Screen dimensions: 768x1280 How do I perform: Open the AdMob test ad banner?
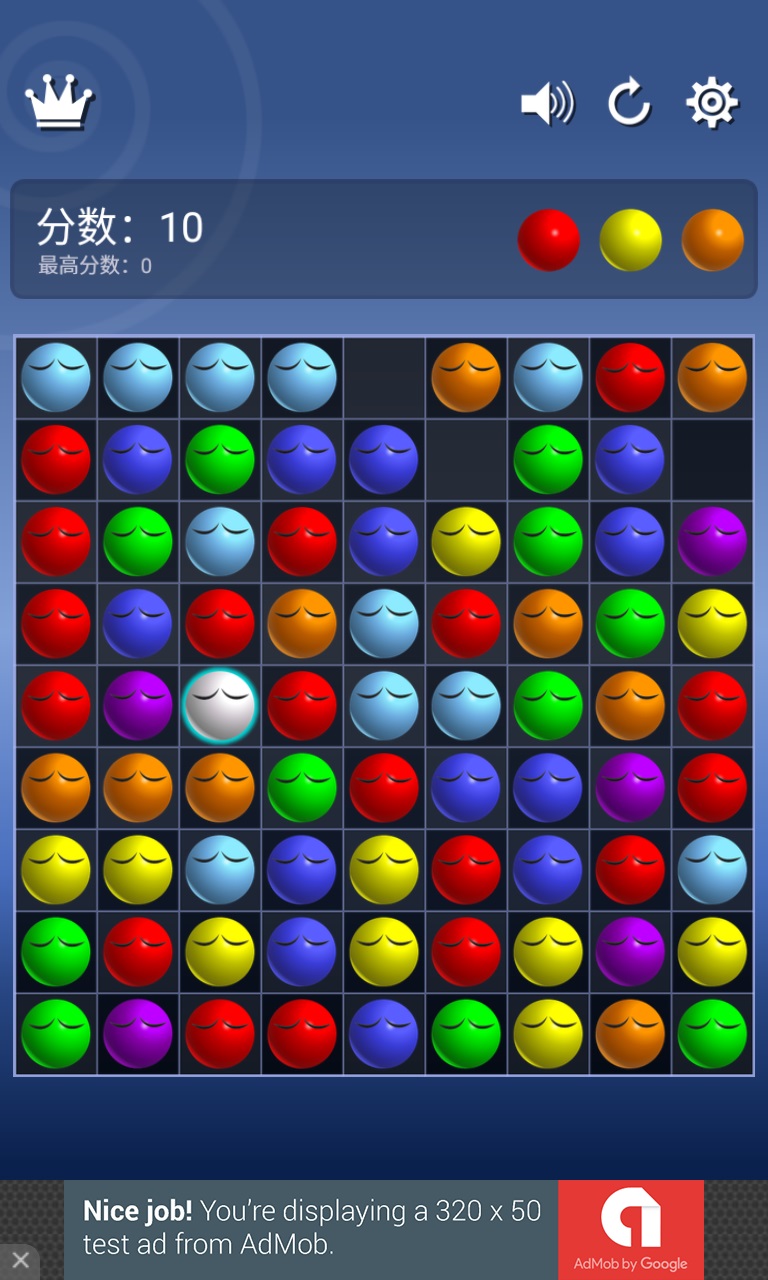coord(384,1230)
